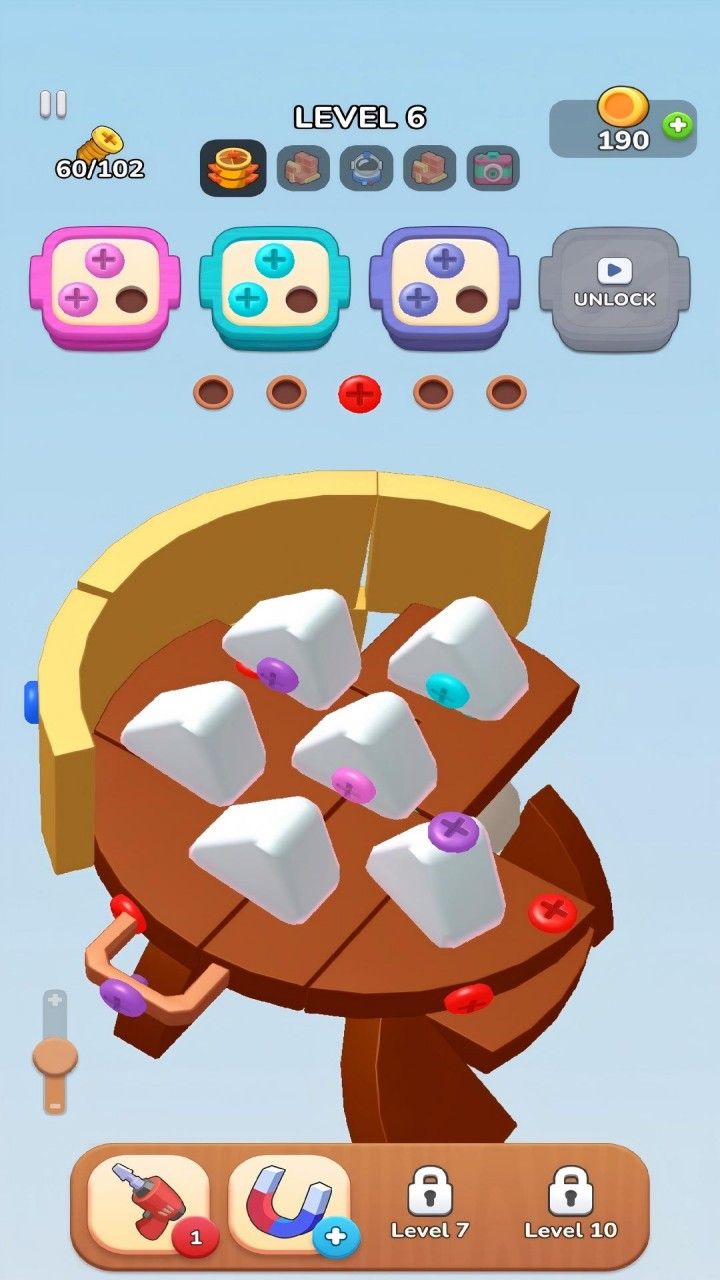The width and height of the screenshot is (720, 1280).
Task: Tap the red screw on the right board
Action: (552, 912)
